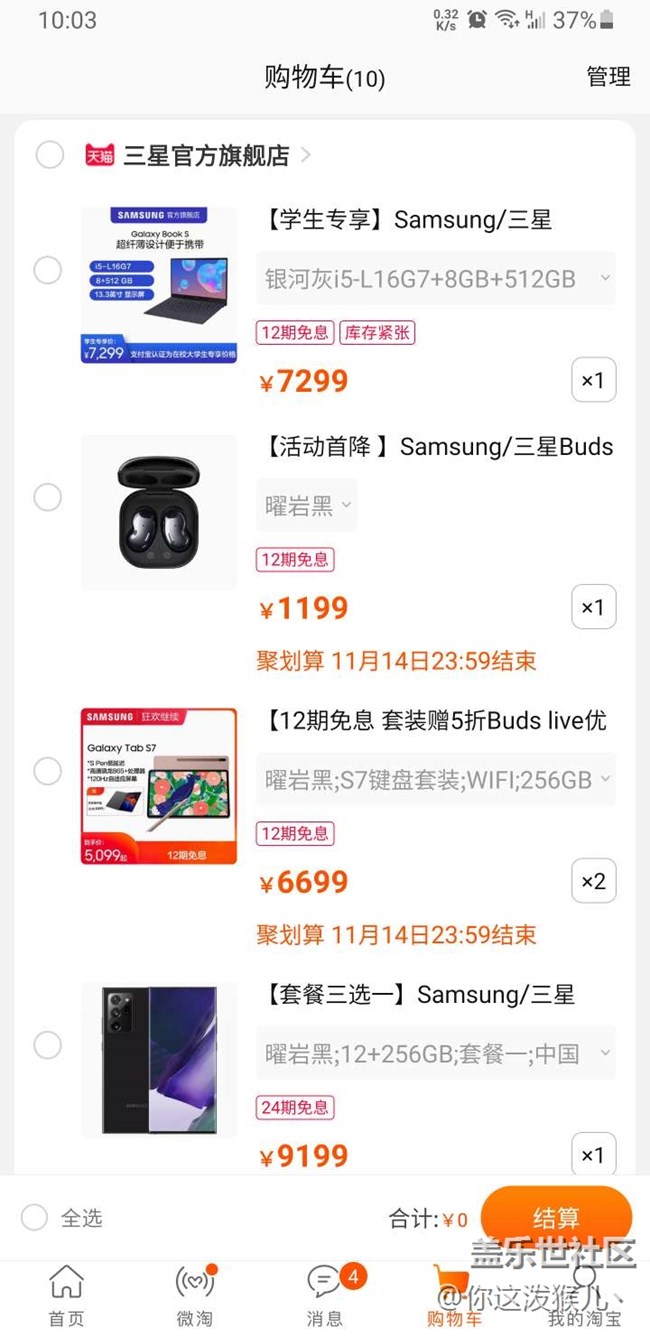Image resolution: width=650 pixels, height=1336 pixels.
Task: Adjust the ×2 quantity of Tab S7
Action: (x=593, y=881)
